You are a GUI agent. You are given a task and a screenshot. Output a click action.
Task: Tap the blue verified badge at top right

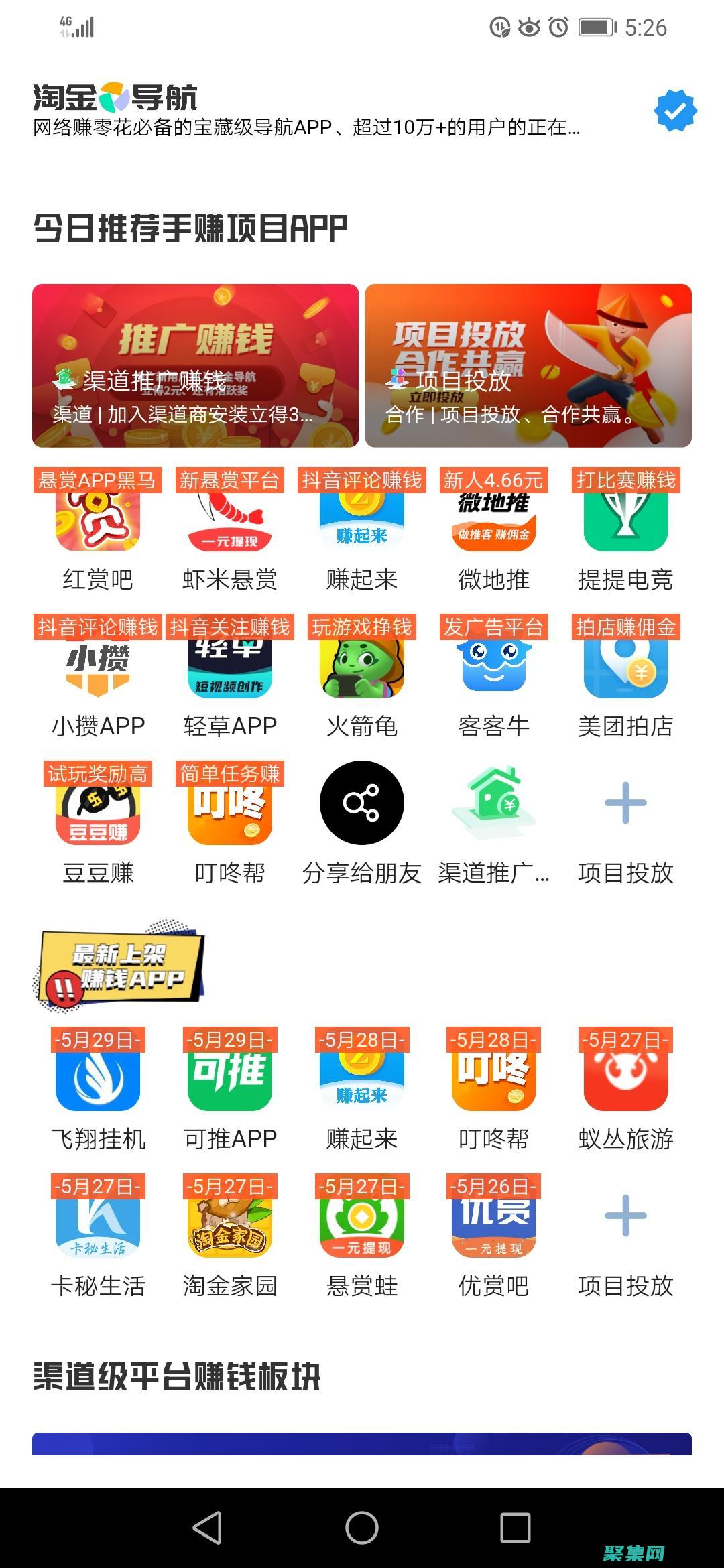click(x=674, y=109)
